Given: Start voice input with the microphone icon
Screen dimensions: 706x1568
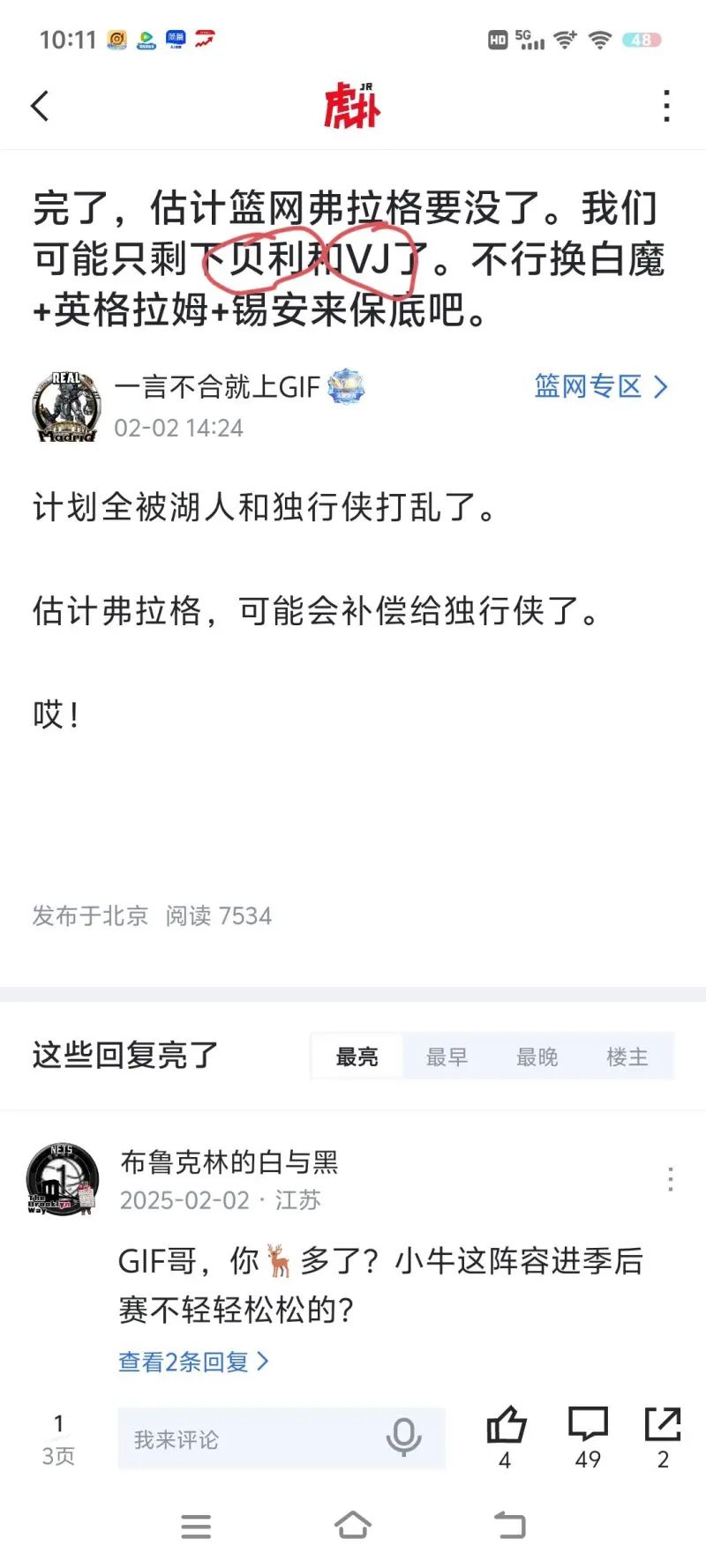Looking at the screenshot, I should (x=404, y=1437).
